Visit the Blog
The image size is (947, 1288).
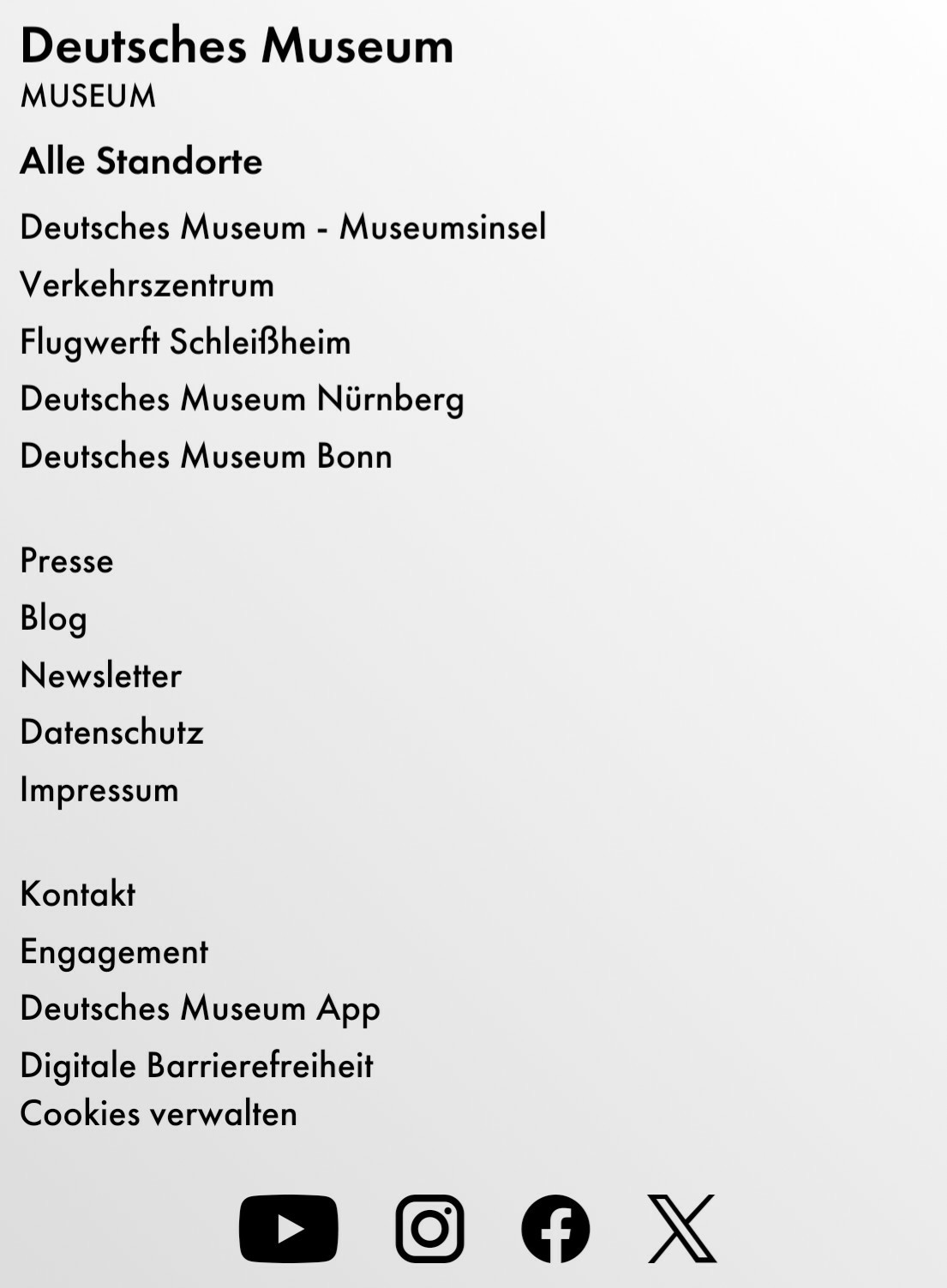53,618
